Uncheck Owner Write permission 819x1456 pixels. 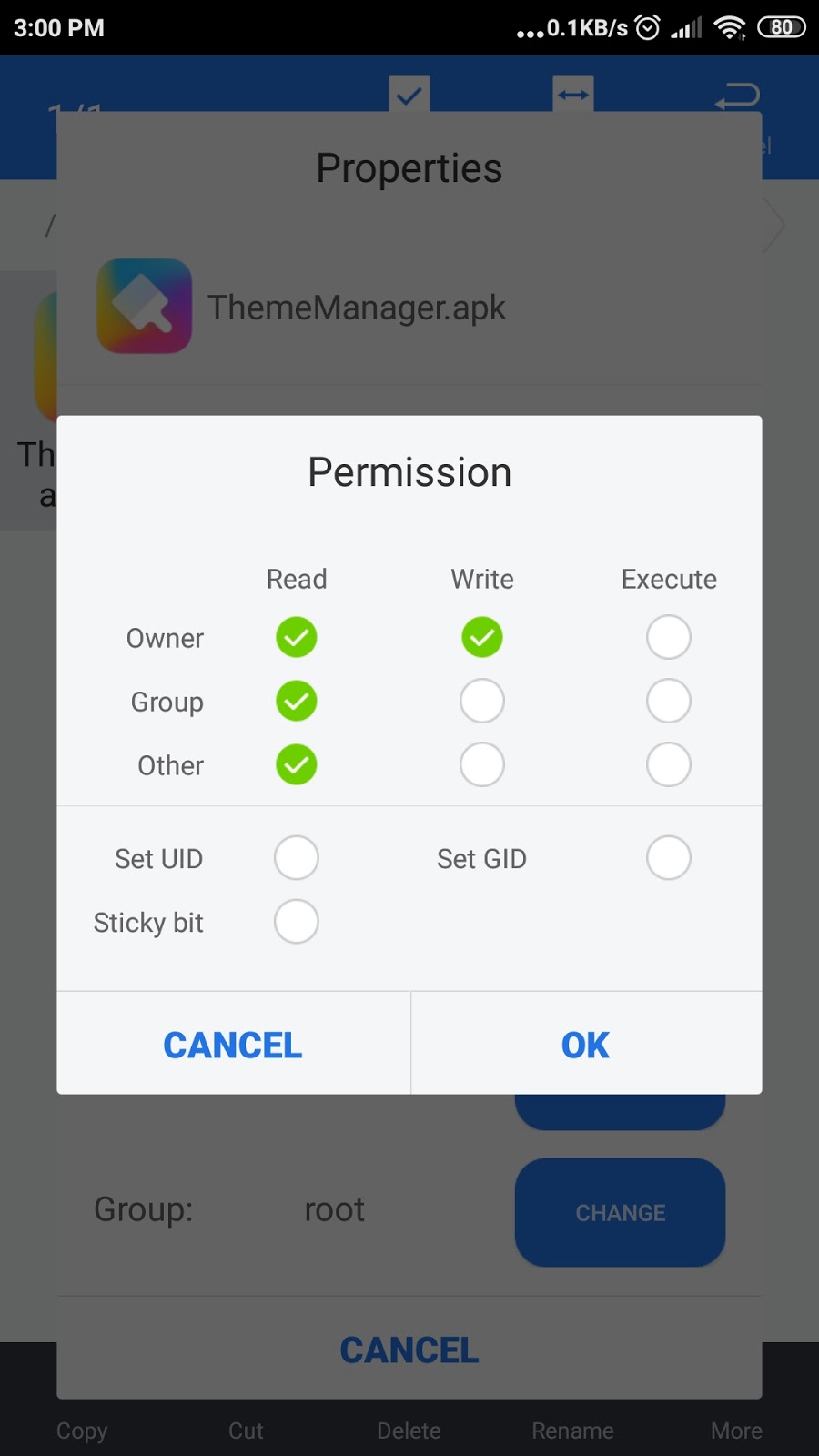click(x=482, y=637)
